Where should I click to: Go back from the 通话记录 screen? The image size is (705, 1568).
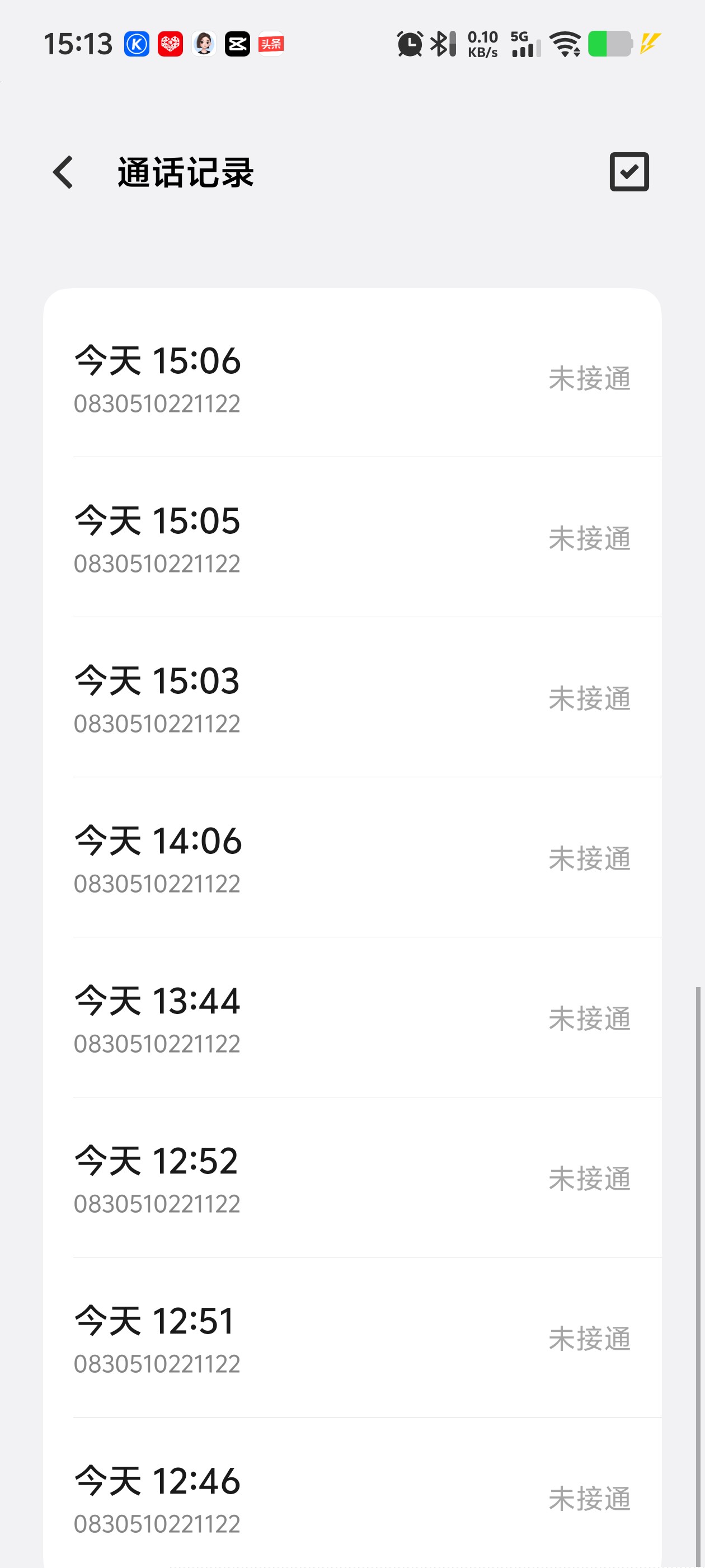click(x=63, y=172)
